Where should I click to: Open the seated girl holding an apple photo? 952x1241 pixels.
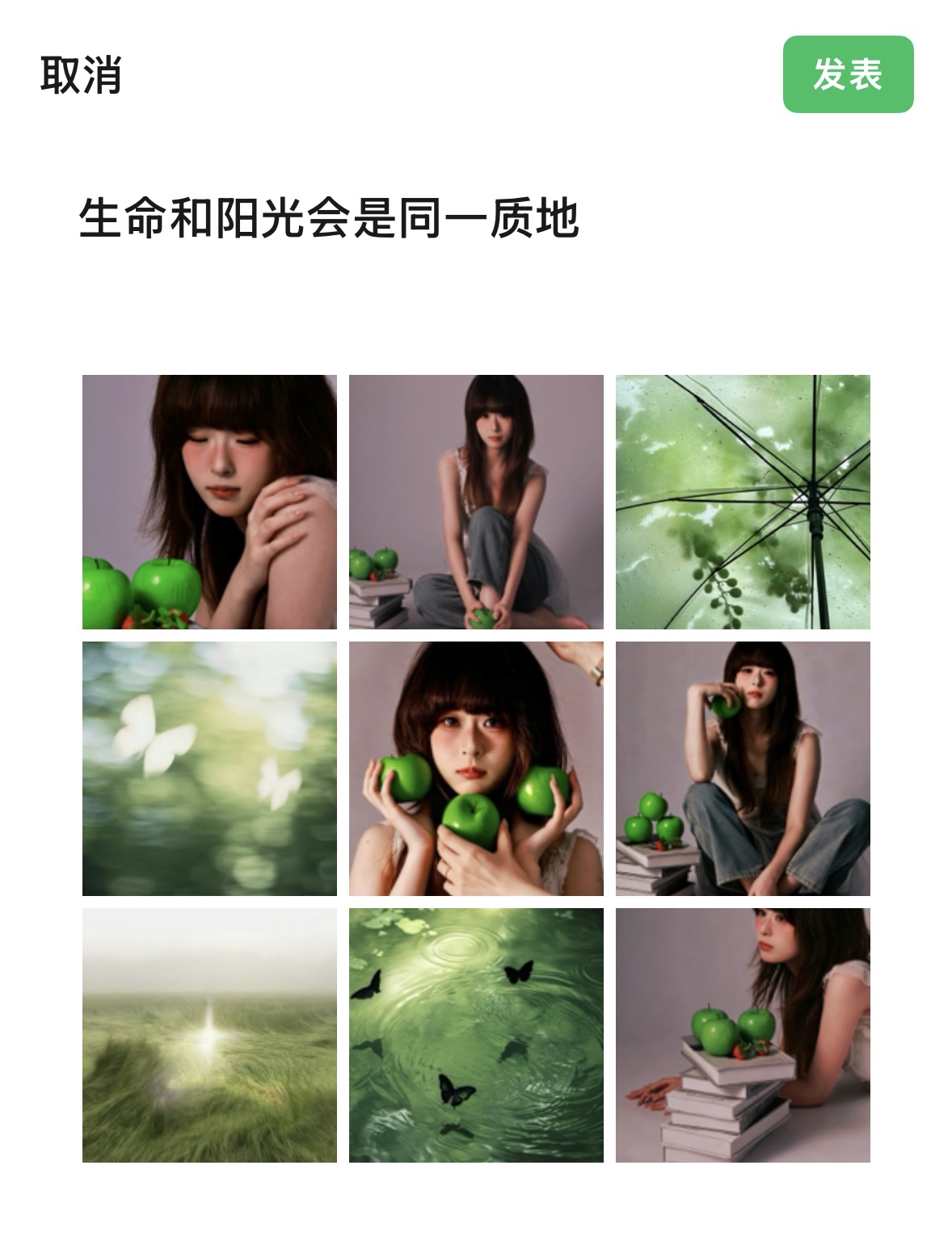click(476, 502)
